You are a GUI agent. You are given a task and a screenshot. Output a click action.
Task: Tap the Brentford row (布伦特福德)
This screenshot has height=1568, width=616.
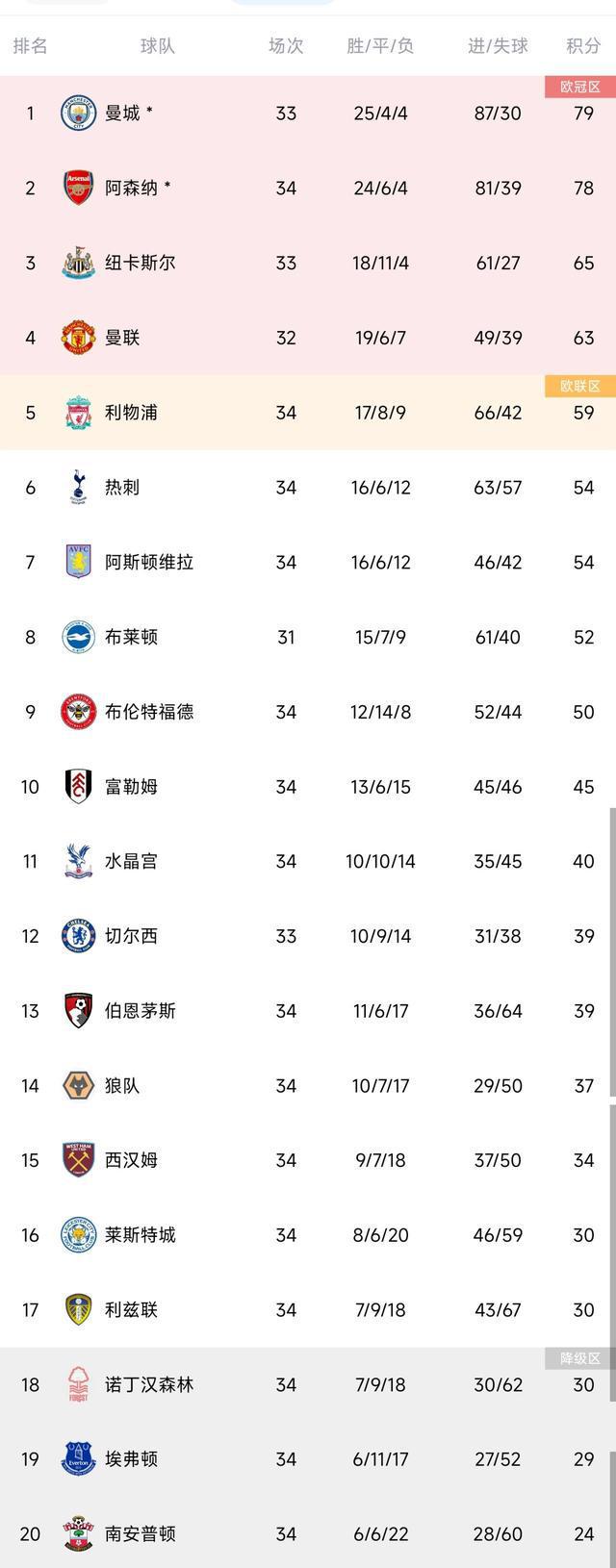(x=149, y=712)
